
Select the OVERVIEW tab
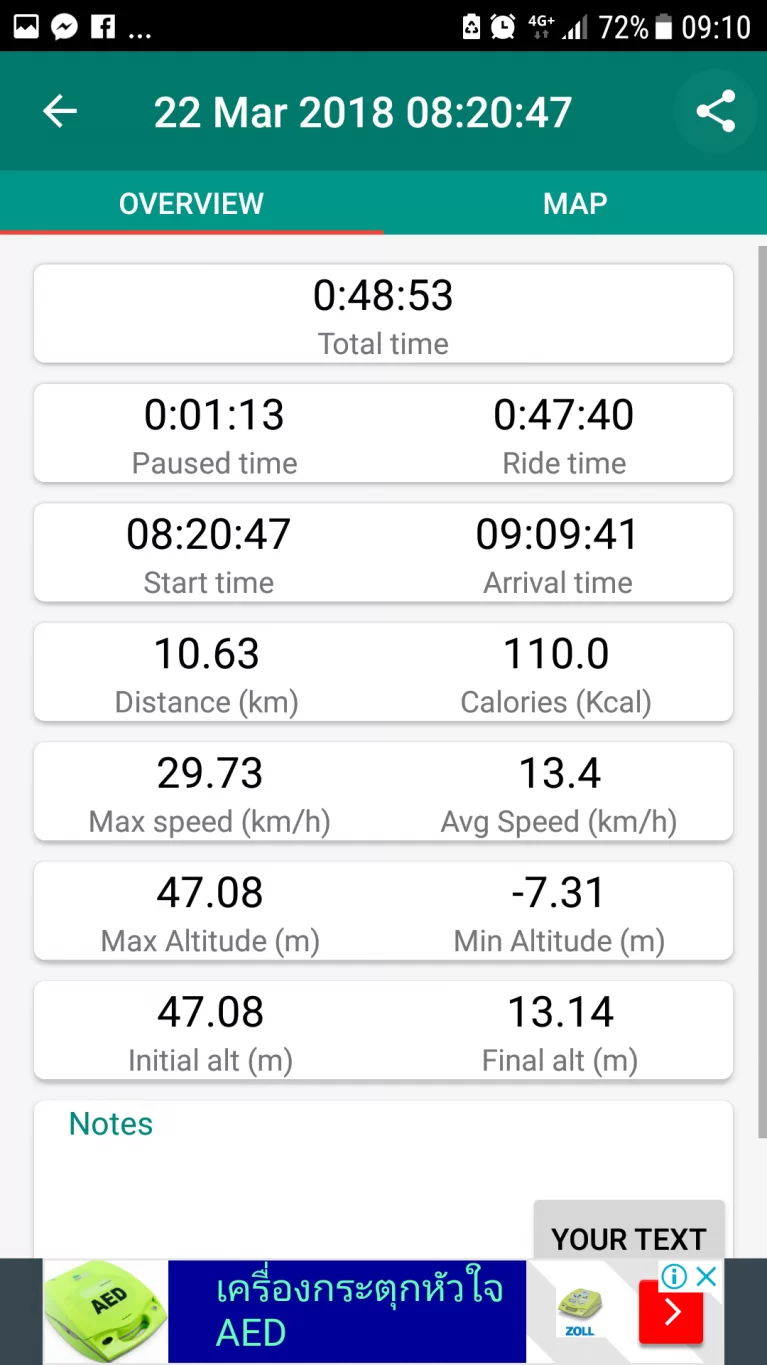click(191, 203)
